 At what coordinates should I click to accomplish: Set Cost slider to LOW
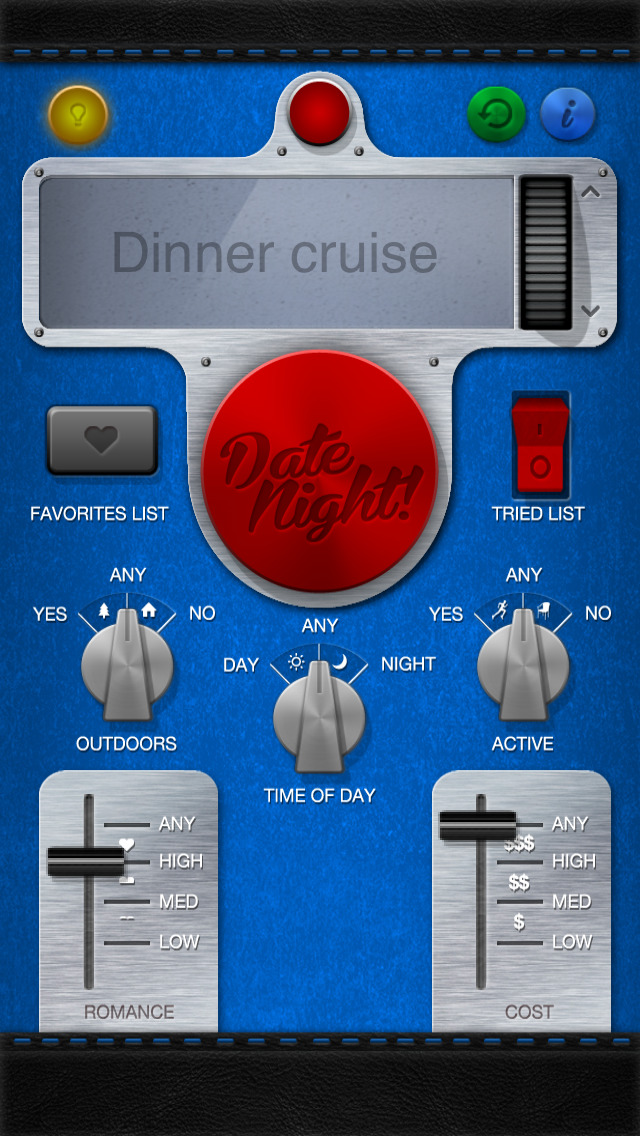tap(480, 942)
